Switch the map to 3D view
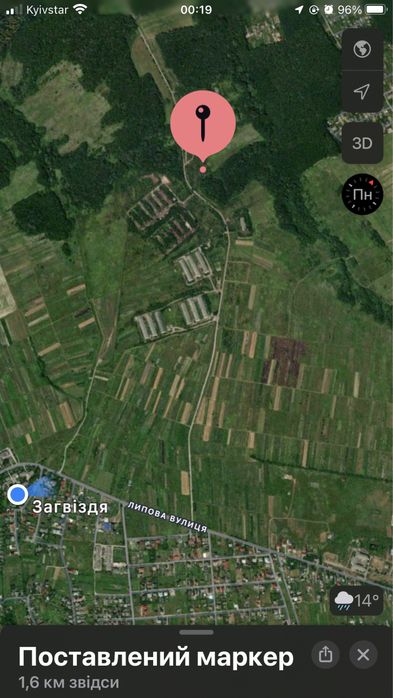Screen dimensions: 393x698 (362, 143)
